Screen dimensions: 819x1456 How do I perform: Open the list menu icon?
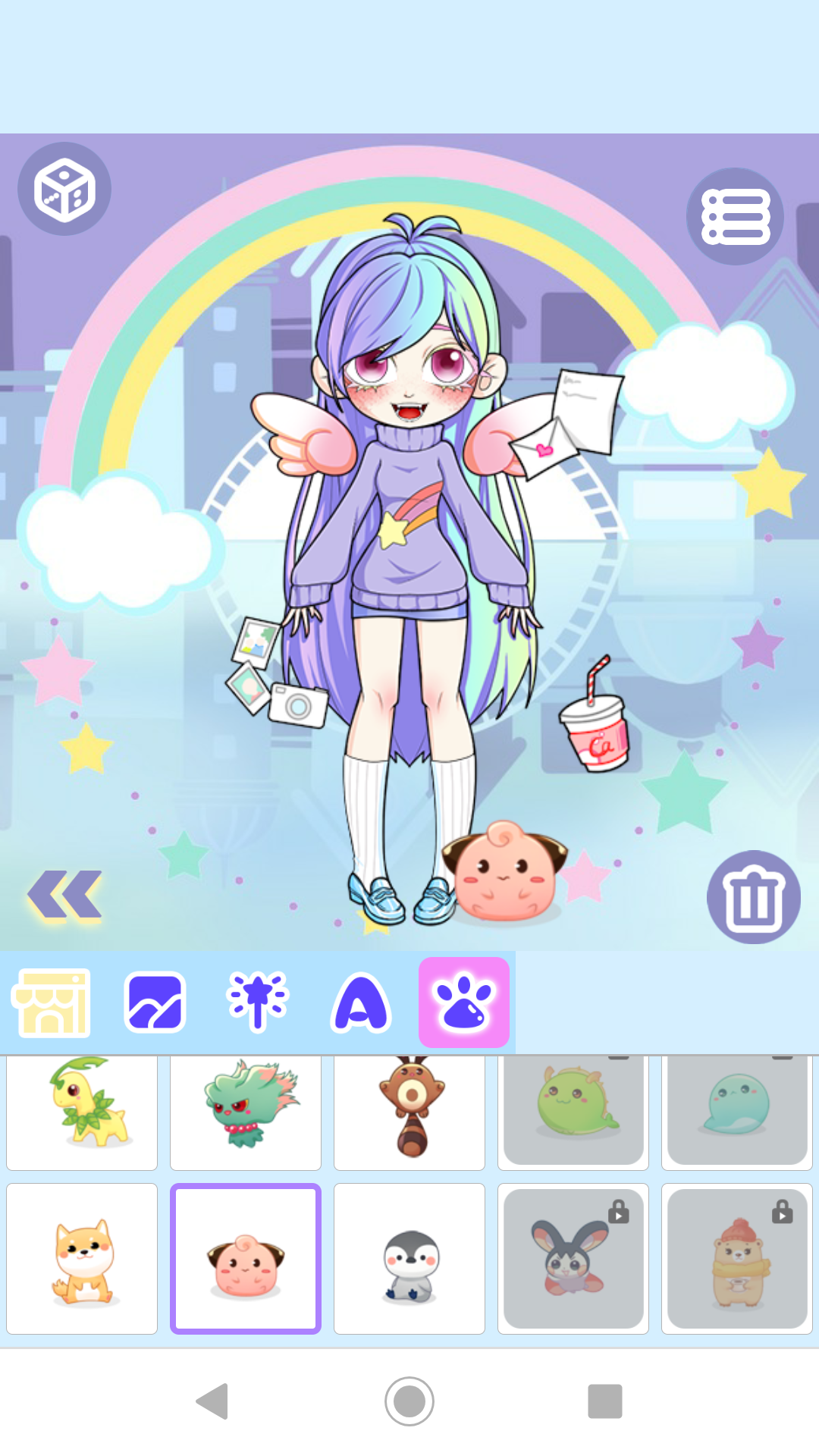tap(735, 217)
